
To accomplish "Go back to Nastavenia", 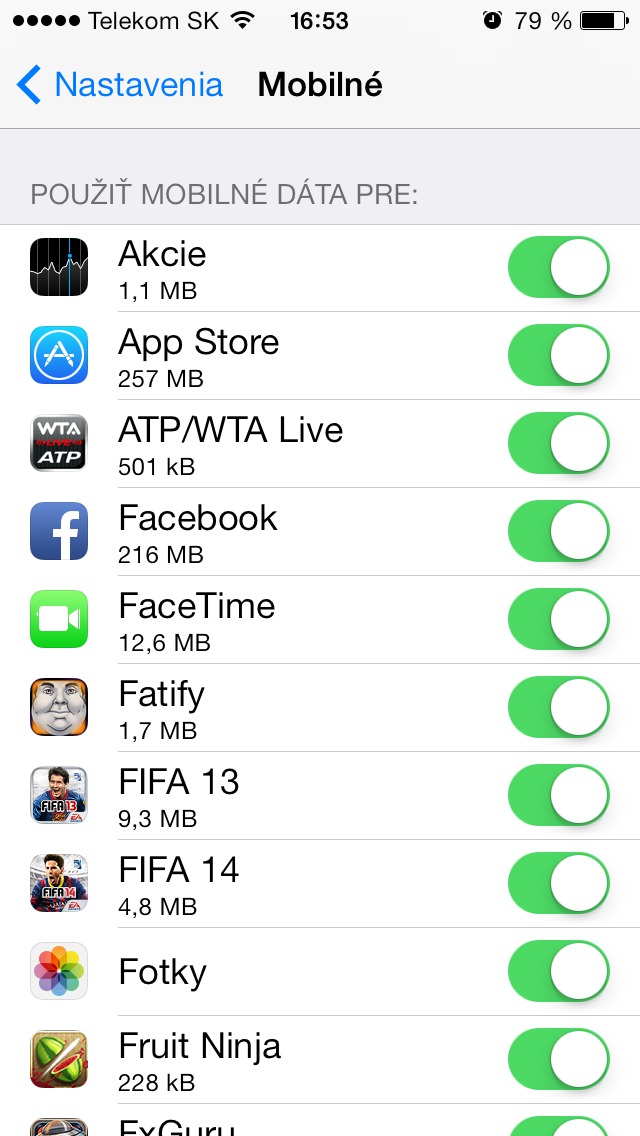I will click(120, 85).
